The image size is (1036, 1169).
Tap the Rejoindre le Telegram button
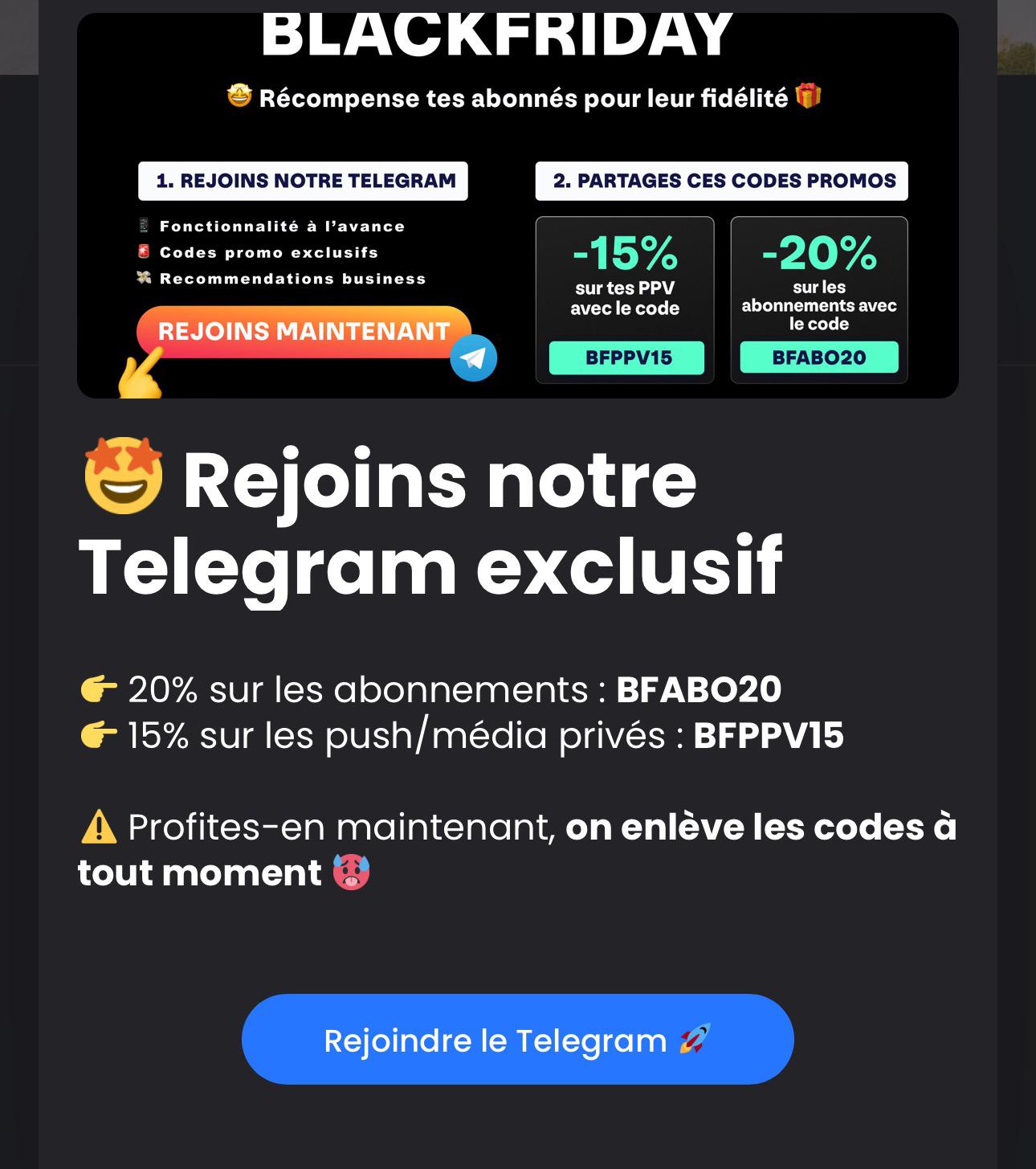coord(517,1040)
